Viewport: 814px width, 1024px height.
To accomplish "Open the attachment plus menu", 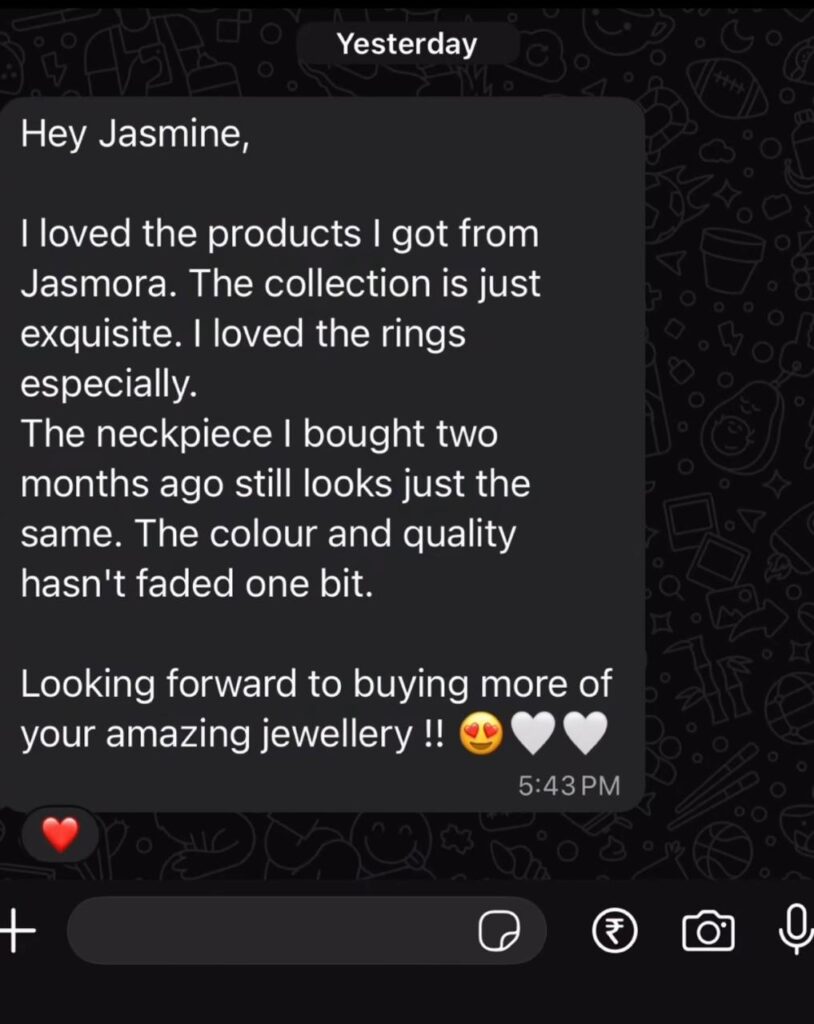I will [x=18, y=932].
